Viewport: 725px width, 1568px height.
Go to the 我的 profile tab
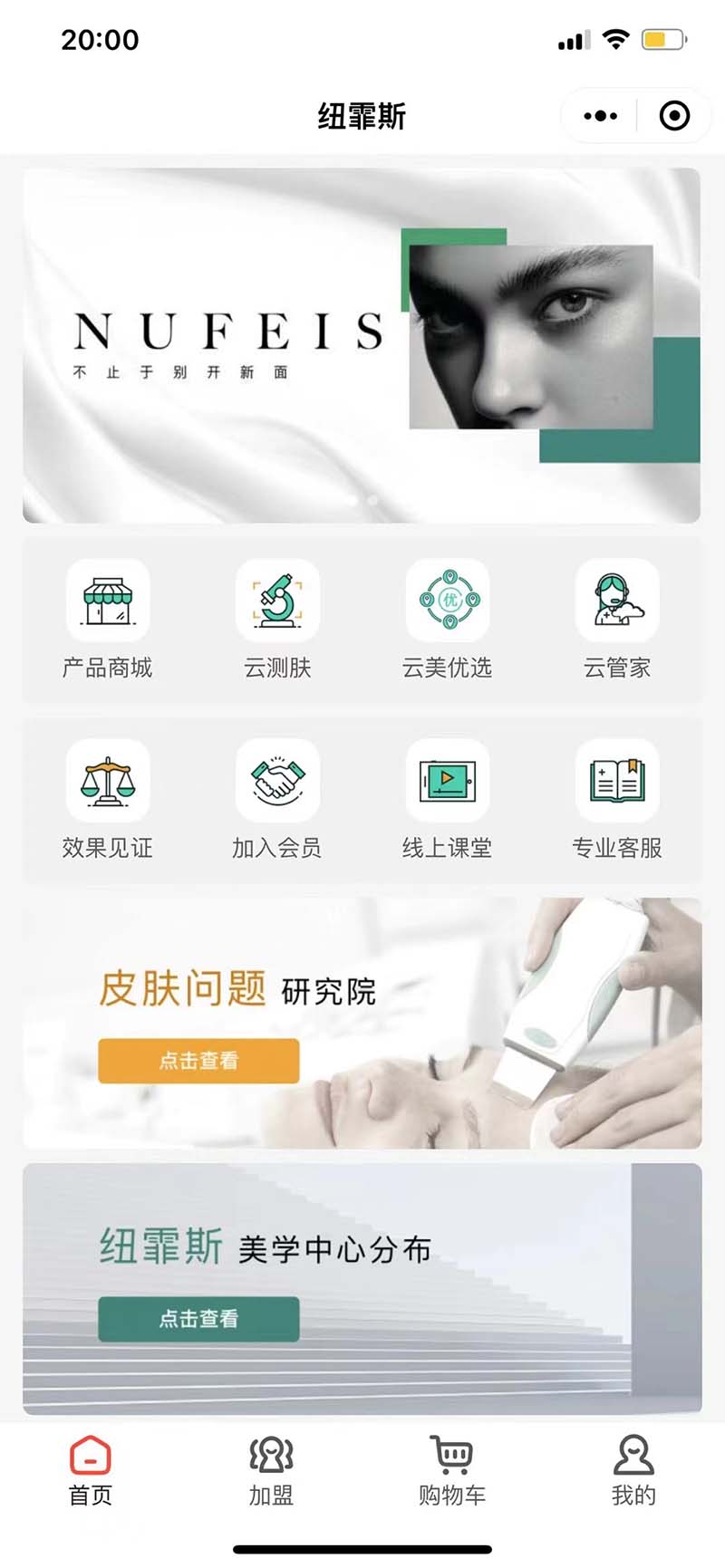click(x=633, y=1470)
